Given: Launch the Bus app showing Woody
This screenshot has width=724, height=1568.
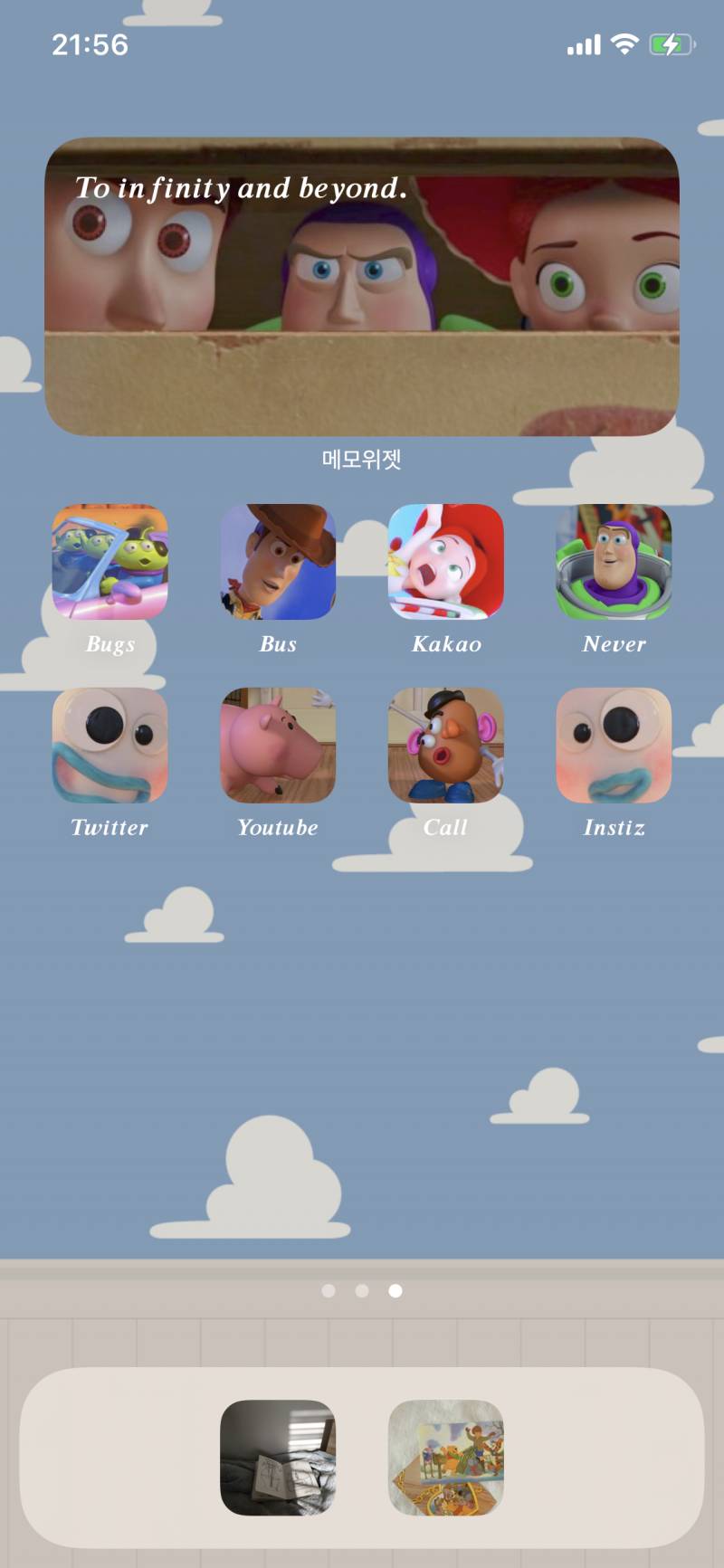Looking at the screenshot, I should click(x=278, y=563).
